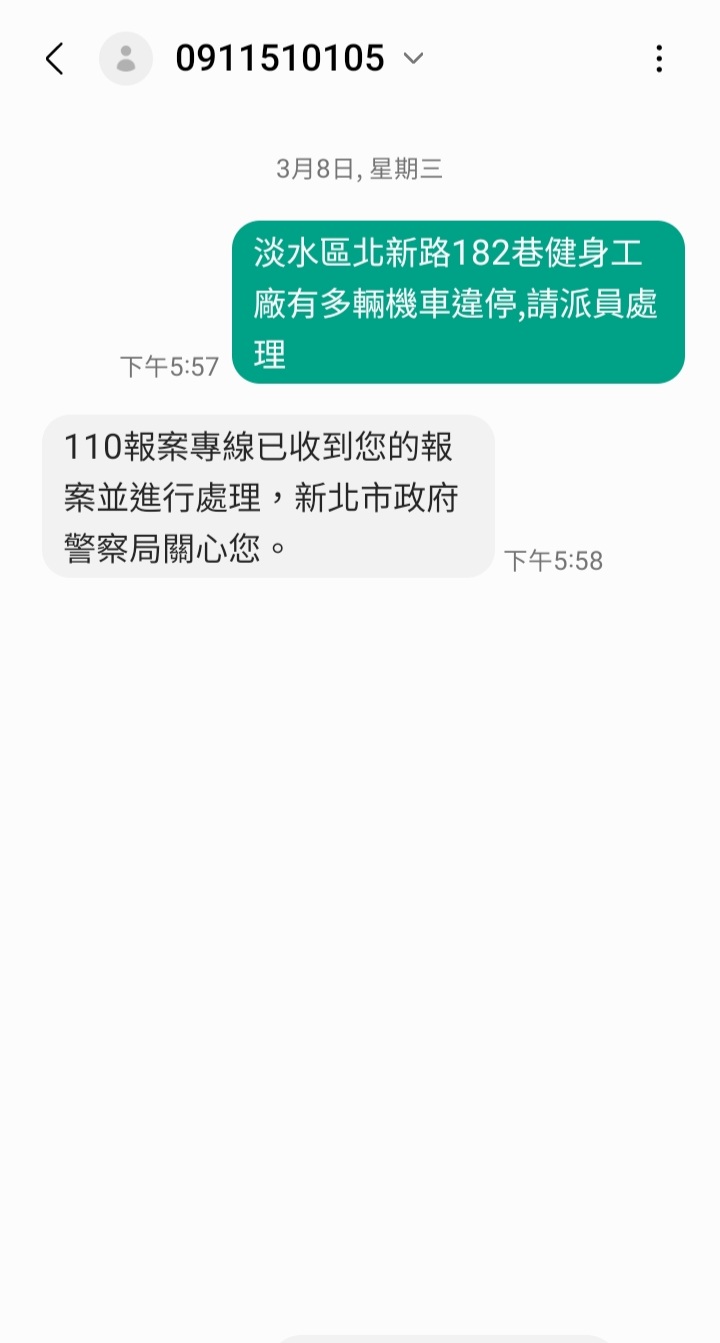Screen dimensions: 720x1343
Task: Open the message thread header bar
Action: 360,58
